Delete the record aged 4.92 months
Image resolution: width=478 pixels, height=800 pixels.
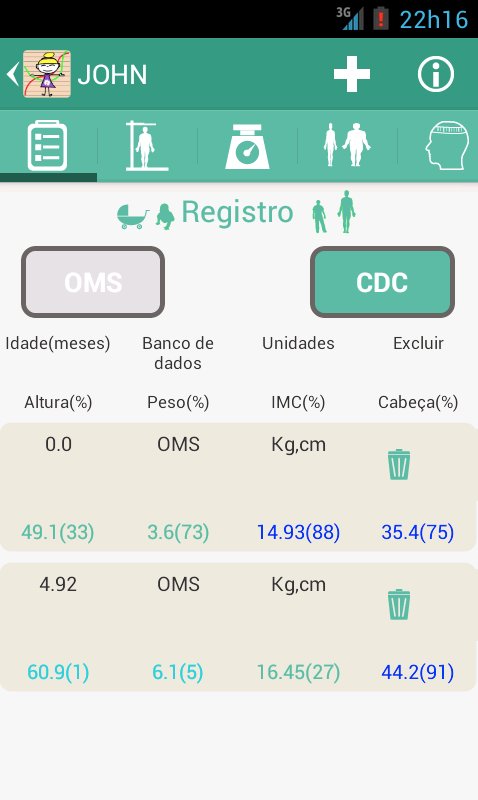coord(398,605)
